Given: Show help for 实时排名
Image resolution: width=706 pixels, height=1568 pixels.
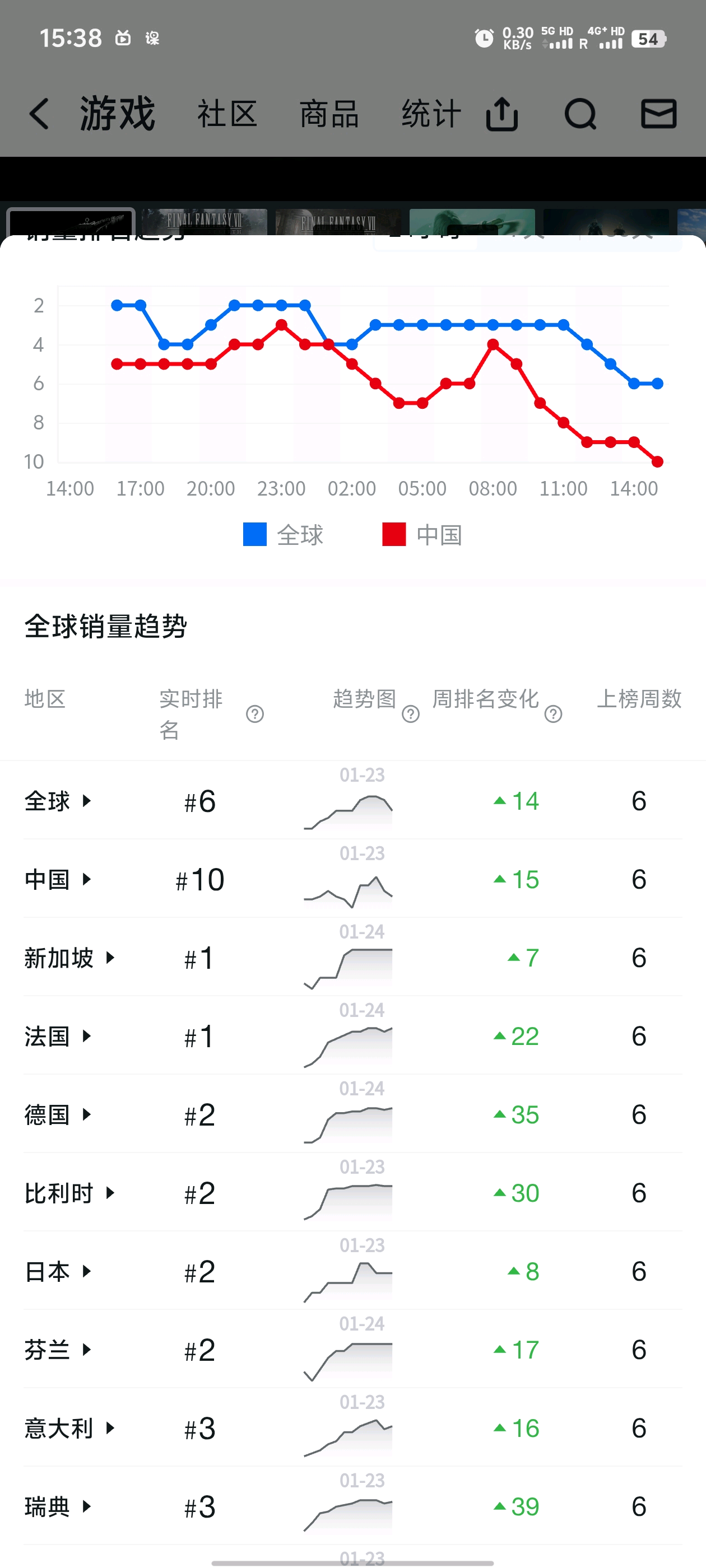Looking at the screenshot, I should pos(254,714).
